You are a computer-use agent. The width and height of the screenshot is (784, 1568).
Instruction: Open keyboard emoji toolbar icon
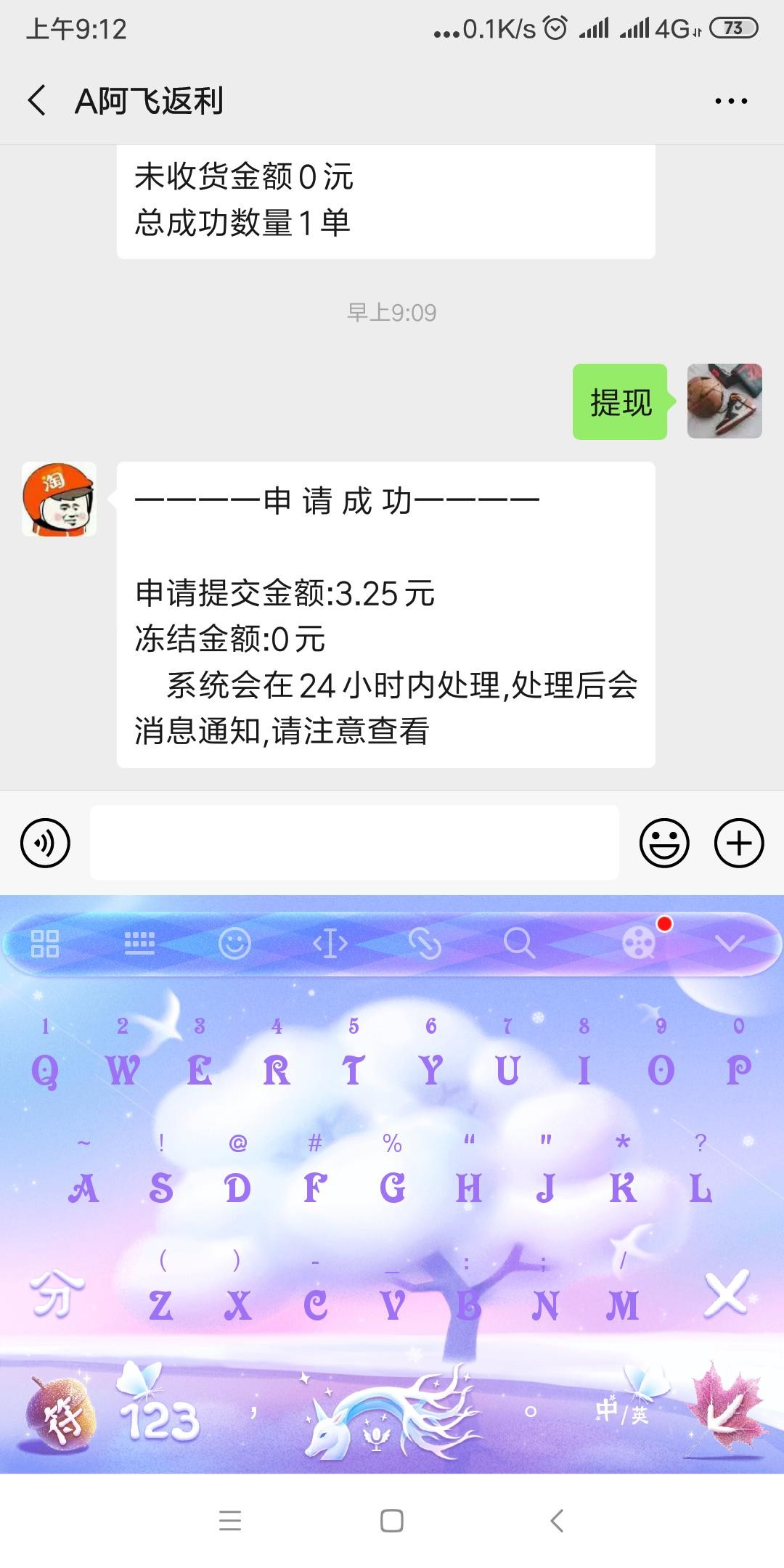click(234, 943)
